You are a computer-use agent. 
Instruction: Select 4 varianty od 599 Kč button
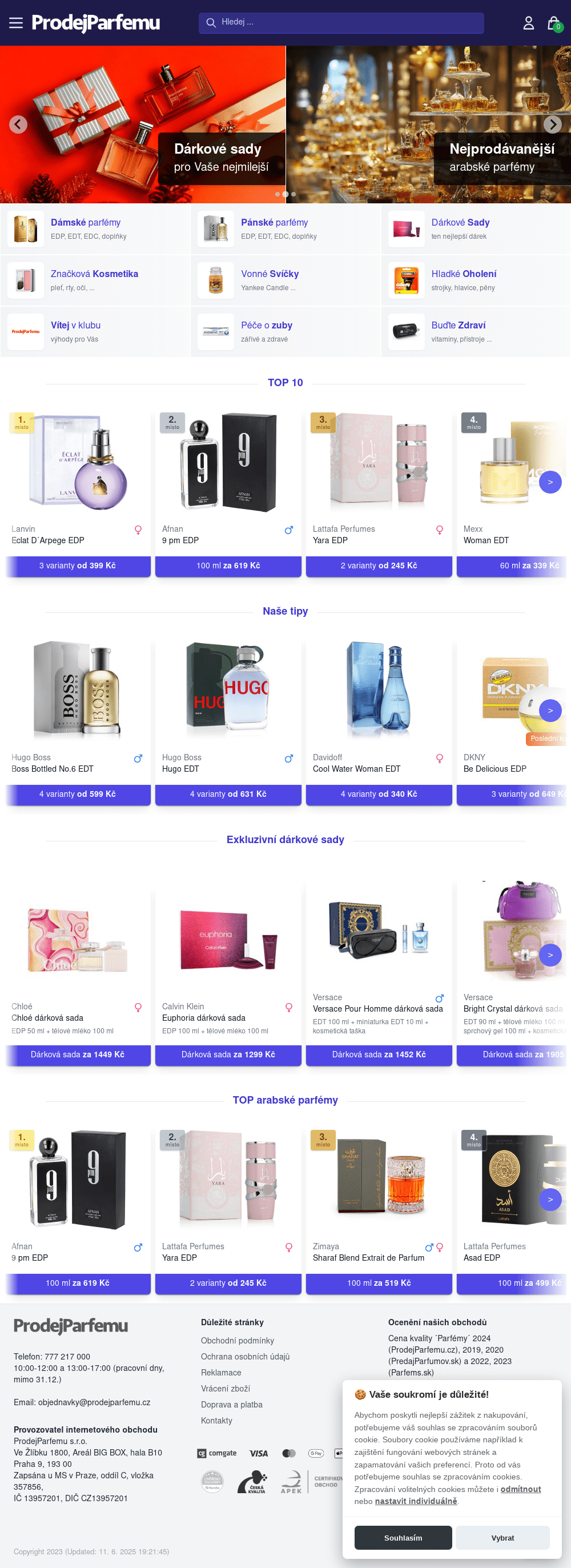[78, 794]
